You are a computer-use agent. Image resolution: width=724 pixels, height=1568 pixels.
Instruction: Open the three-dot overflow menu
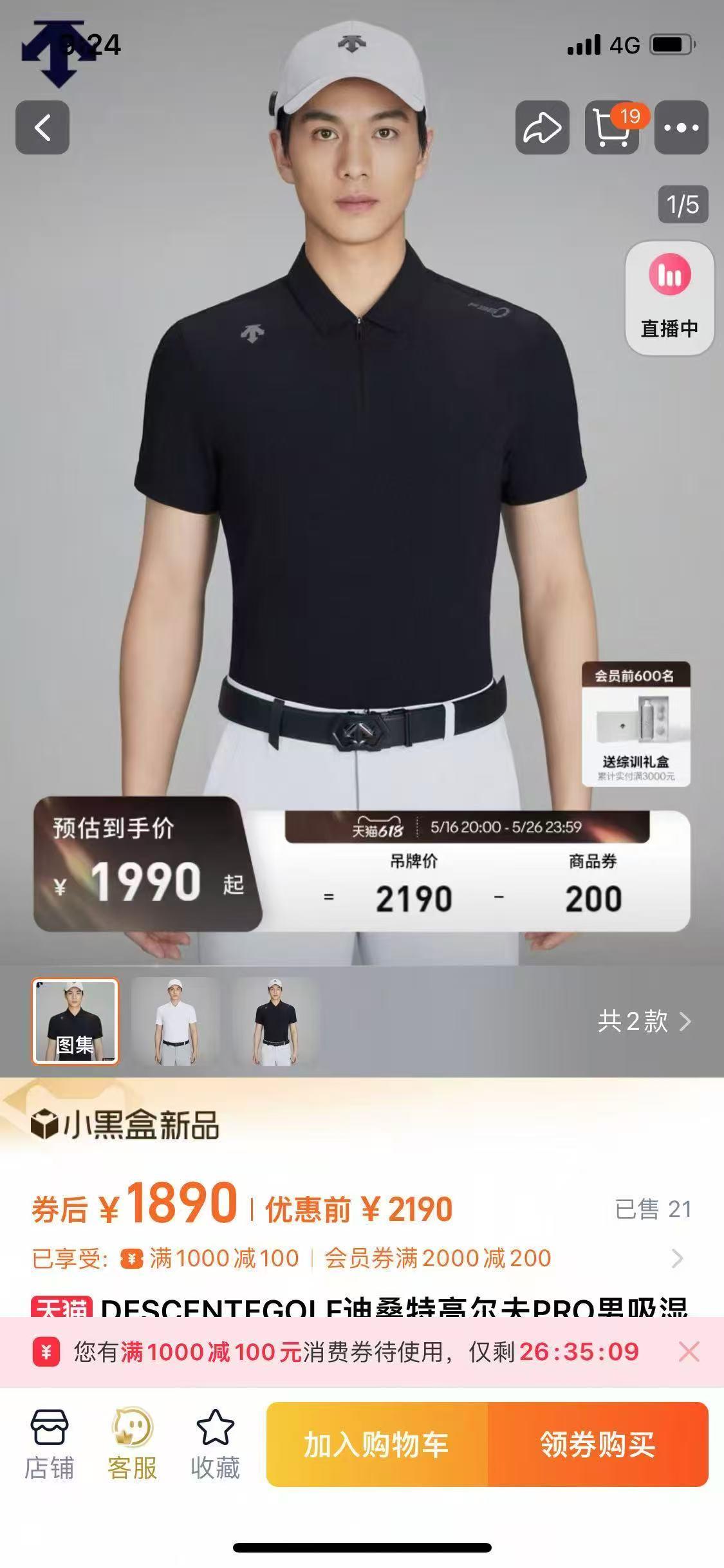click(681, 127)
